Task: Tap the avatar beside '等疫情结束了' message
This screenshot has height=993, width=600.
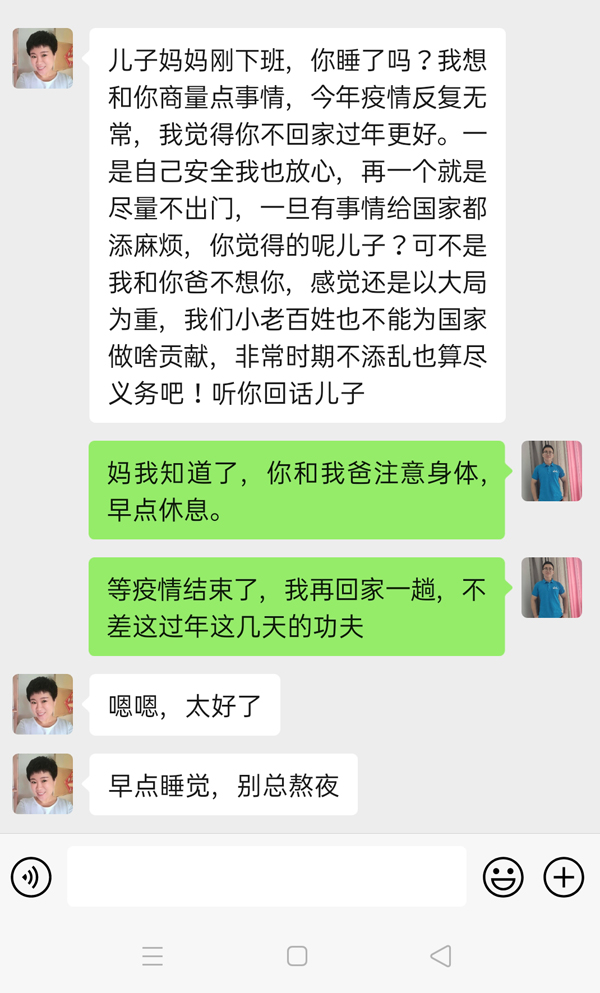Action: [551, 588]
